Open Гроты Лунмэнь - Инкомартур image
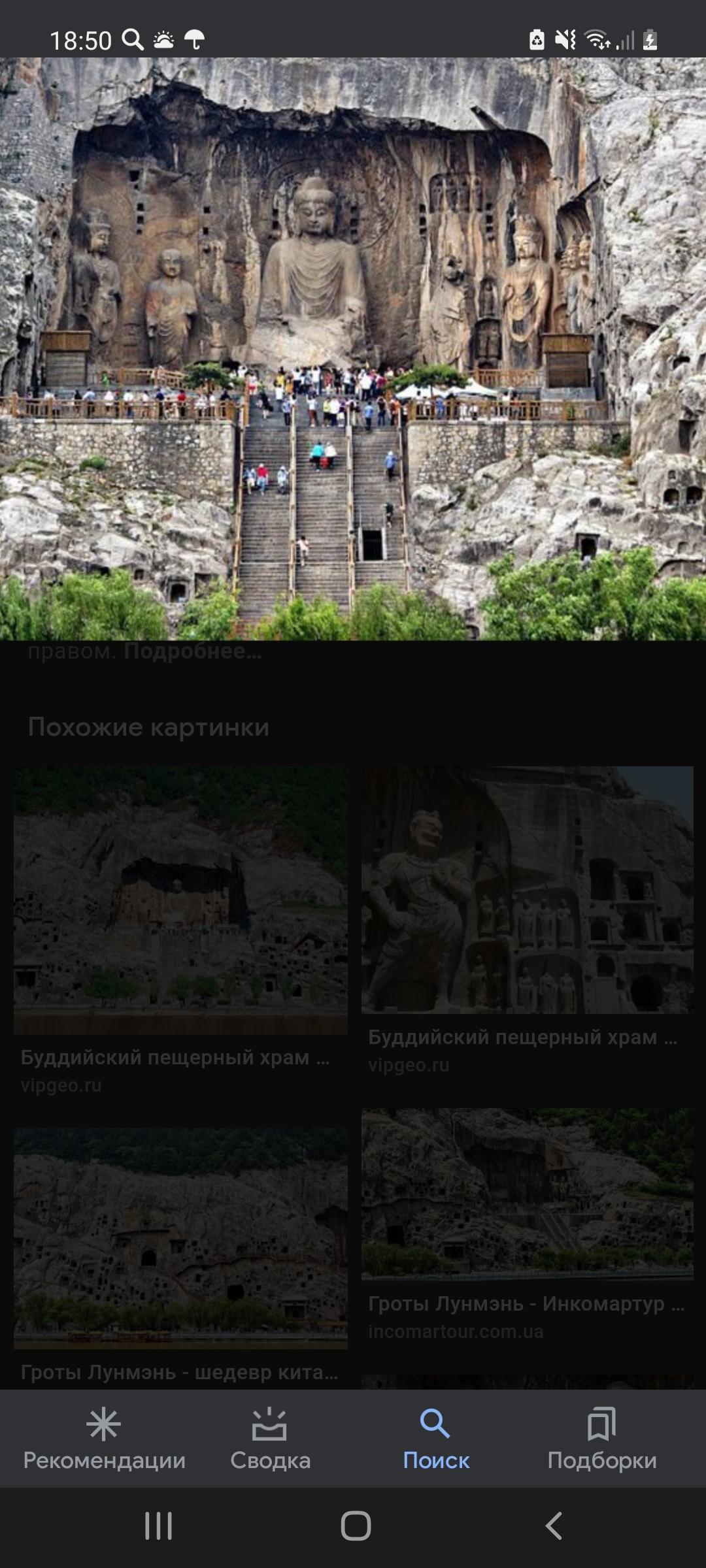Viewport: 706px width, 1568px height. pyautogui.click(x=528, y=1194)
